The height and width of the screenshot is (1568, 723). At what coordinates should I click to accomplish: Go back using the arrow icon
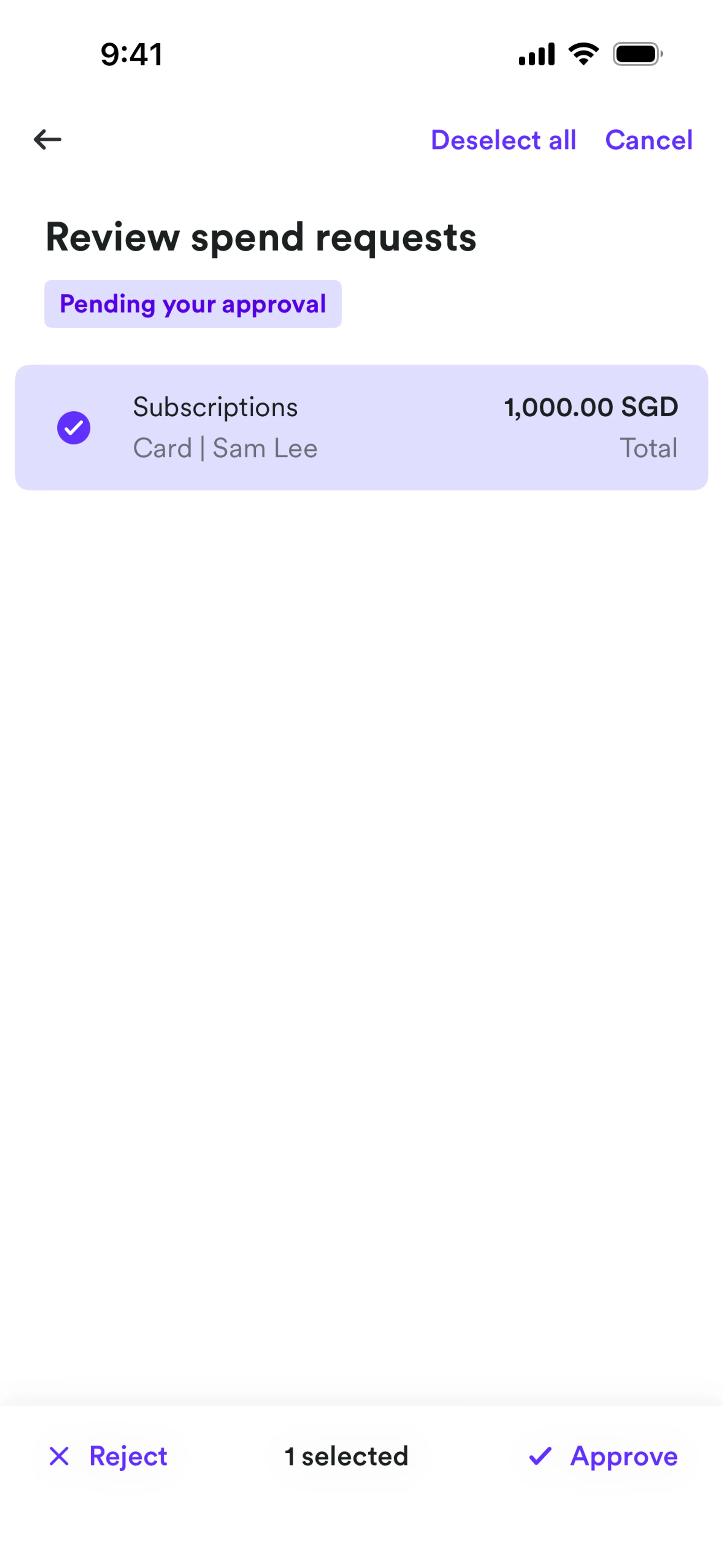pos(47,139)
